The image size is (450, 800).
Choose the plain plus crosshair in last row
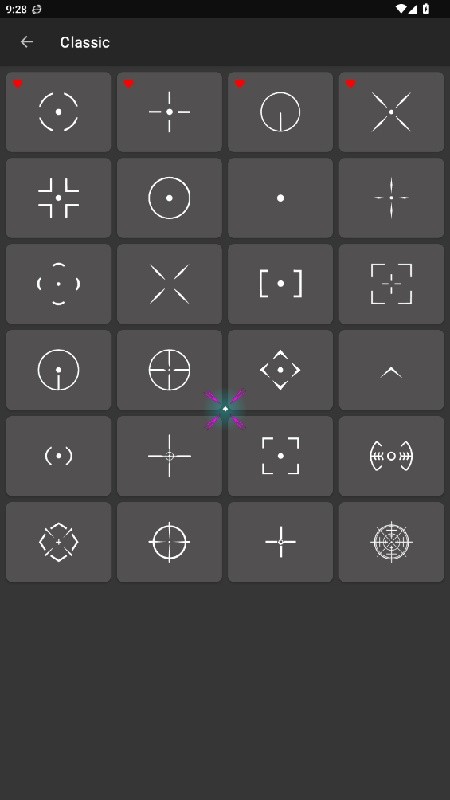pyautogui.click(x=280, y=542)
